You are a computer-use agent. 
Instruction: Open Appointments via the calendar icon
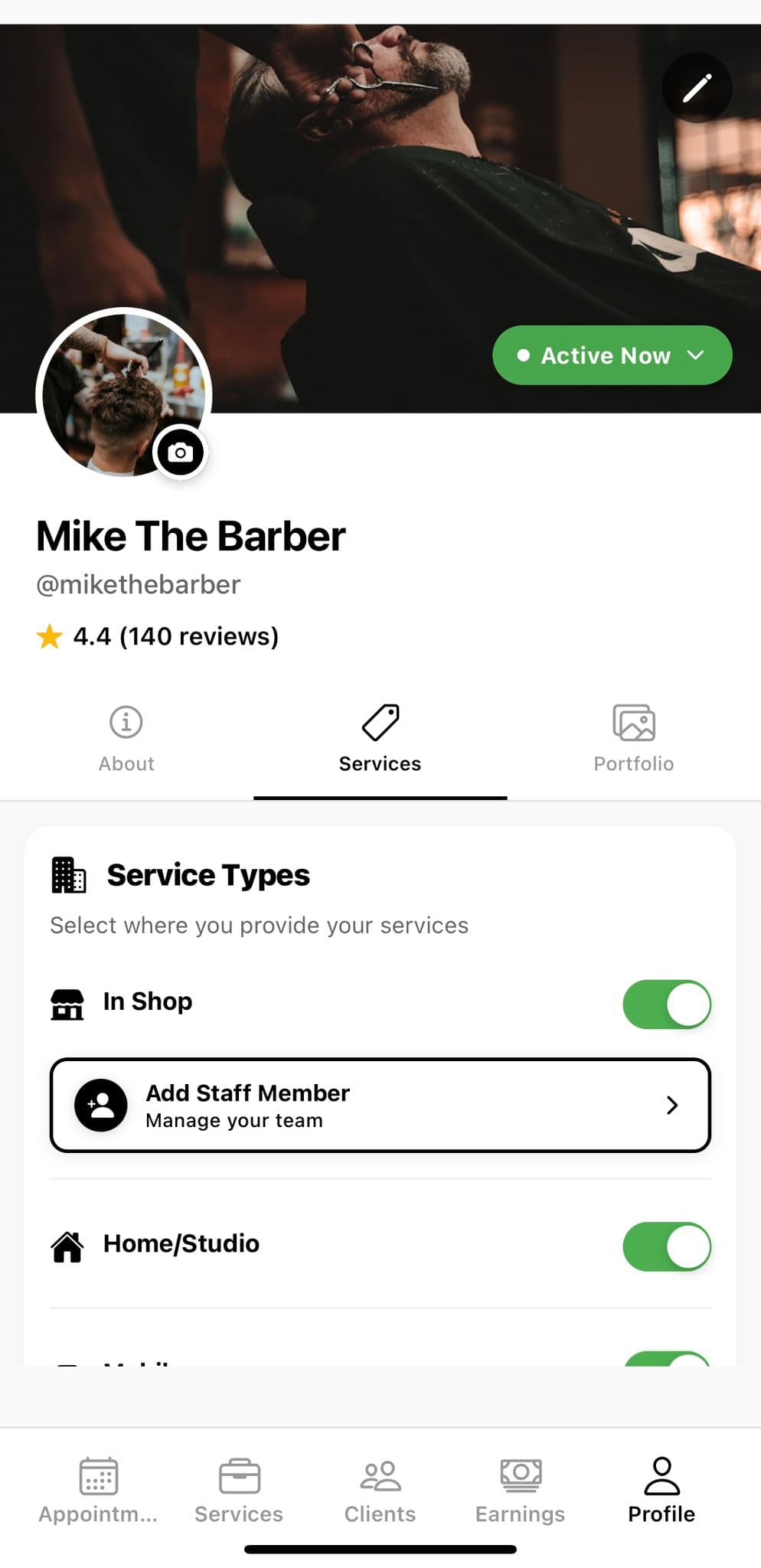click(98, 1477)
